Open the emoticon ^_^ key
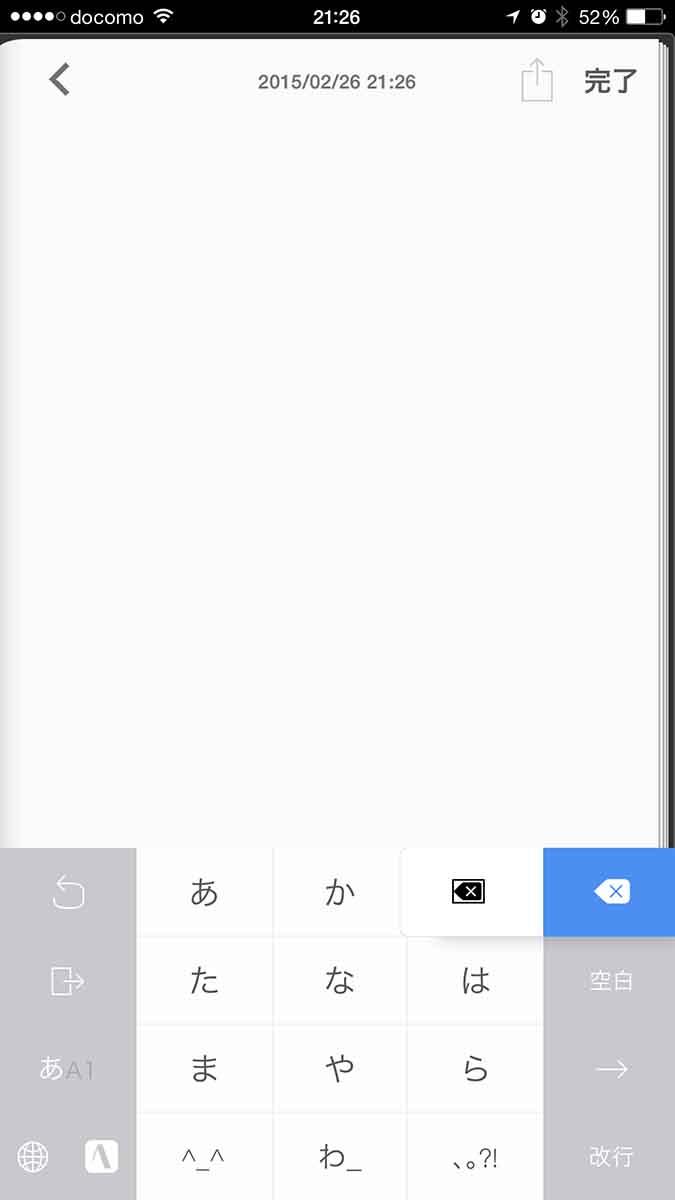The width and height of the screenshot is (675, 1200). (x=204, y=1157)
